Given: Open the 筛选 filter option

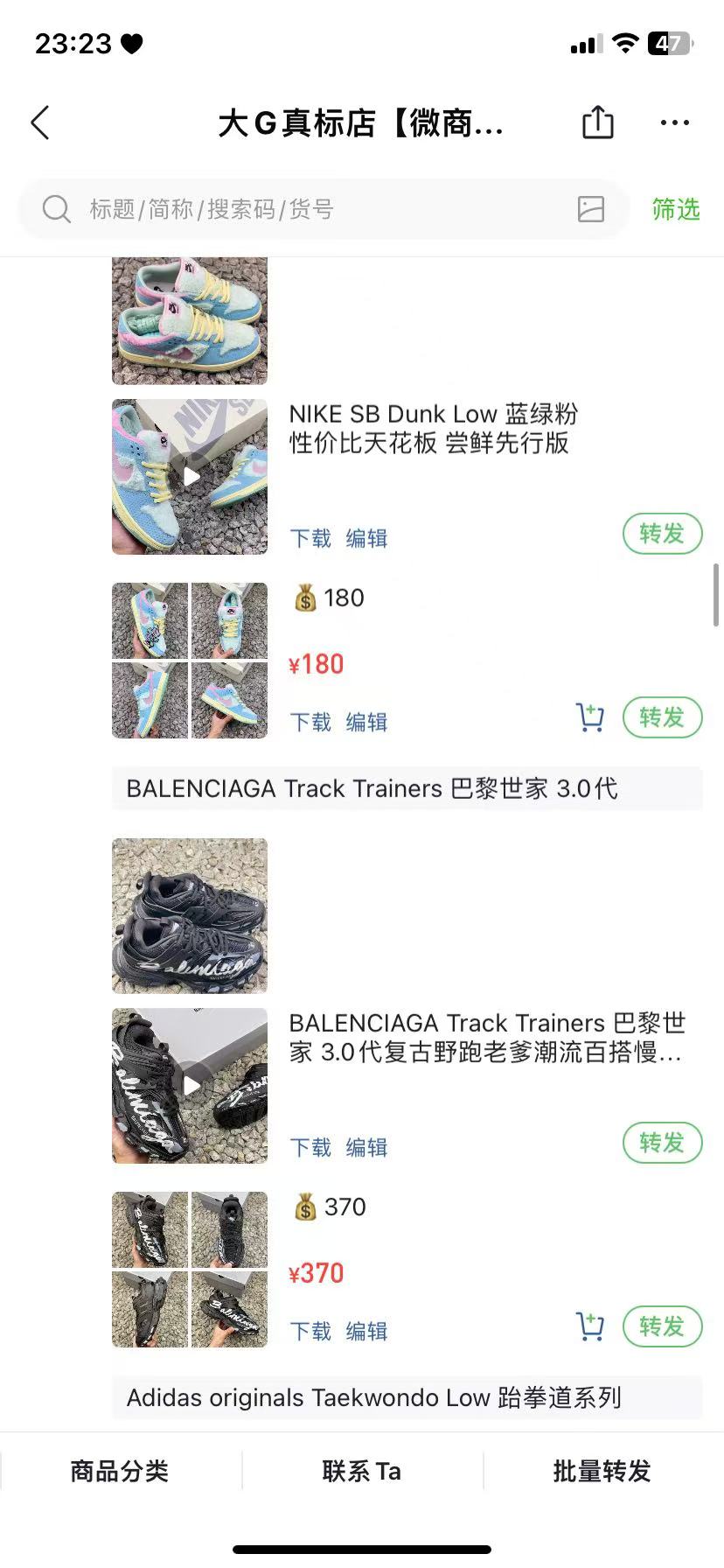Looking at the screenshot, I should click(x=675, y=209).
